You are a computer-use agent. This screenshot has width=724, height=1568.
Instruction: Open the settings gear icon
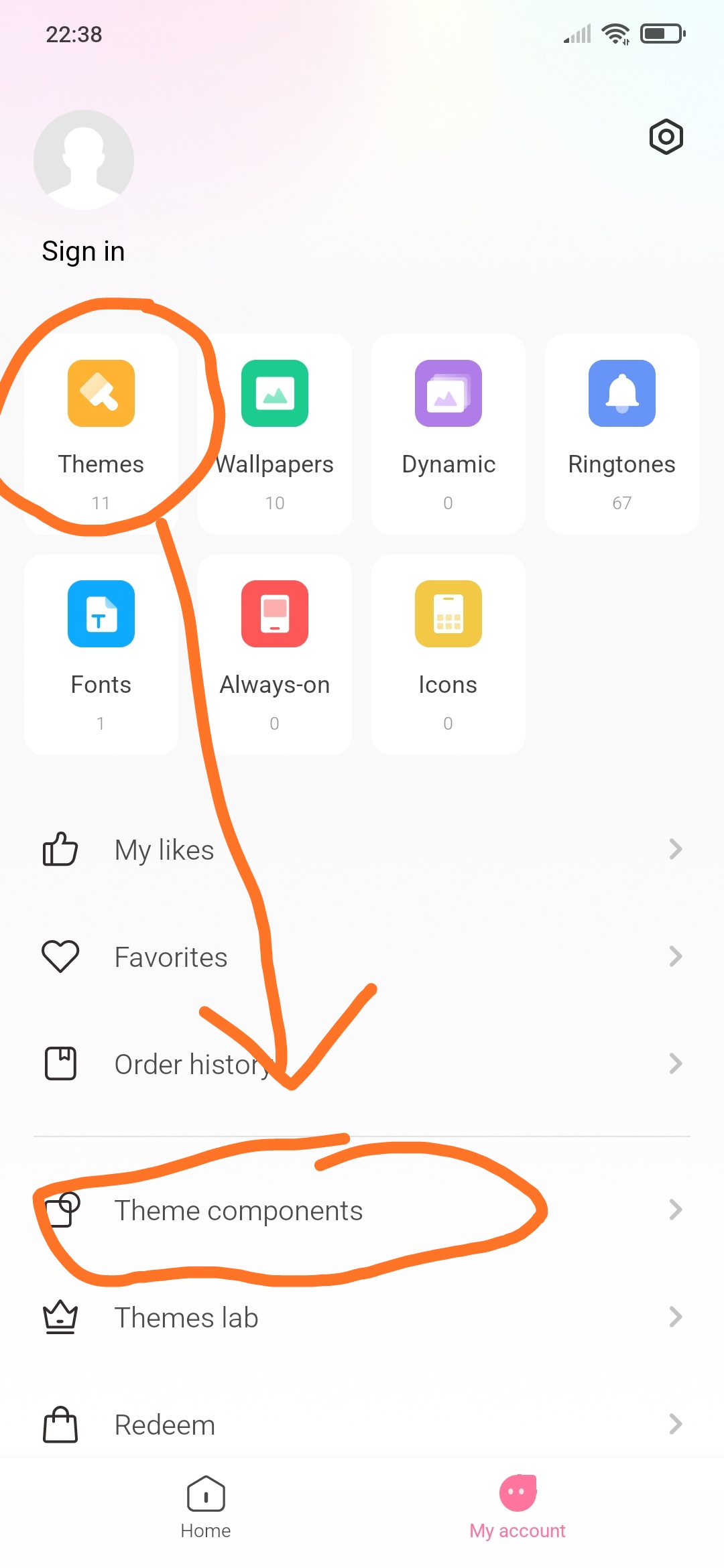pos(666,137)
